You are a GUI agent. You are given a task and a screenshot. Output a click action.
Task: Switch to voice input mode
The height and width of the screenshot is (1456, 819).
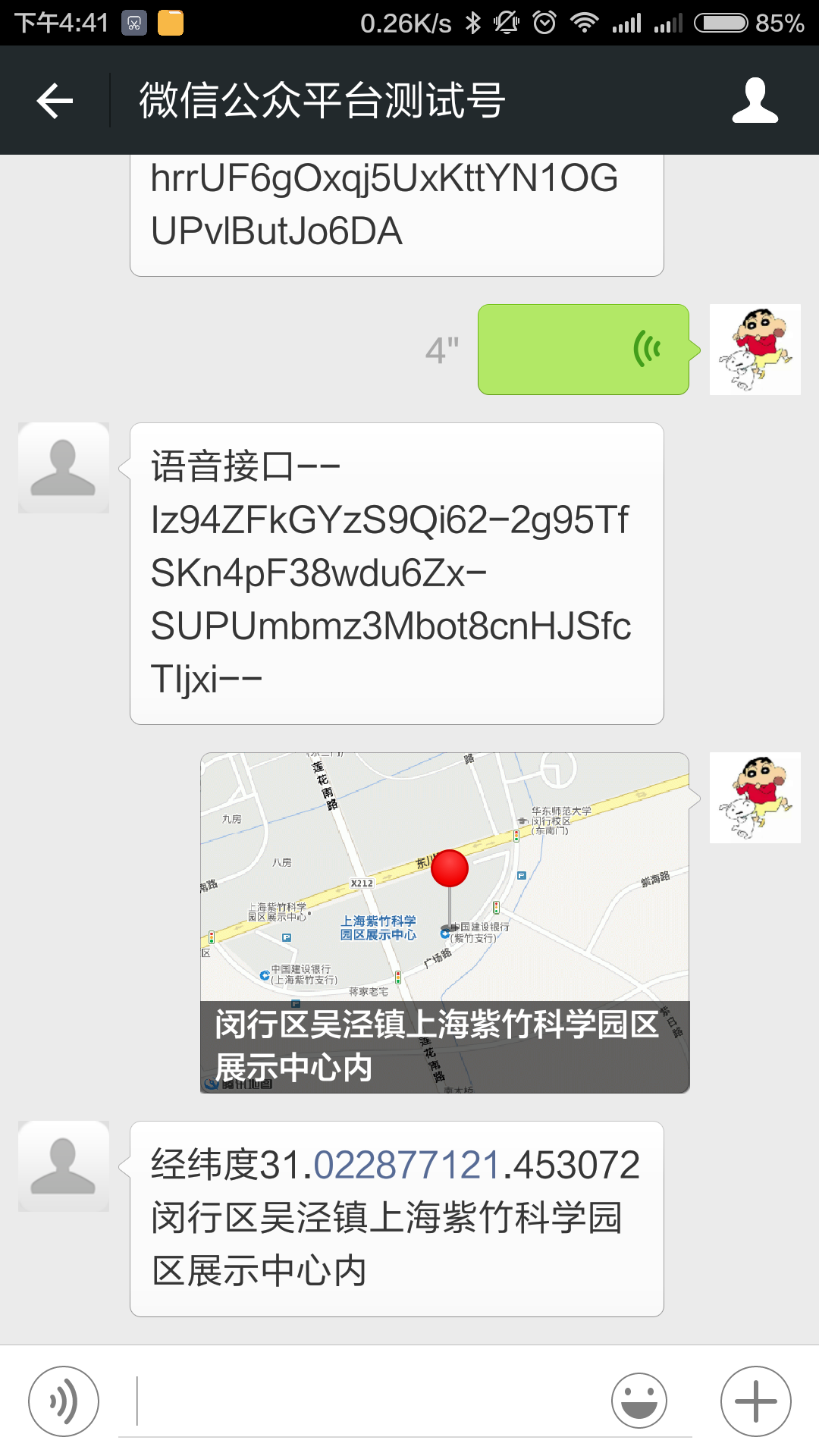64,1401
